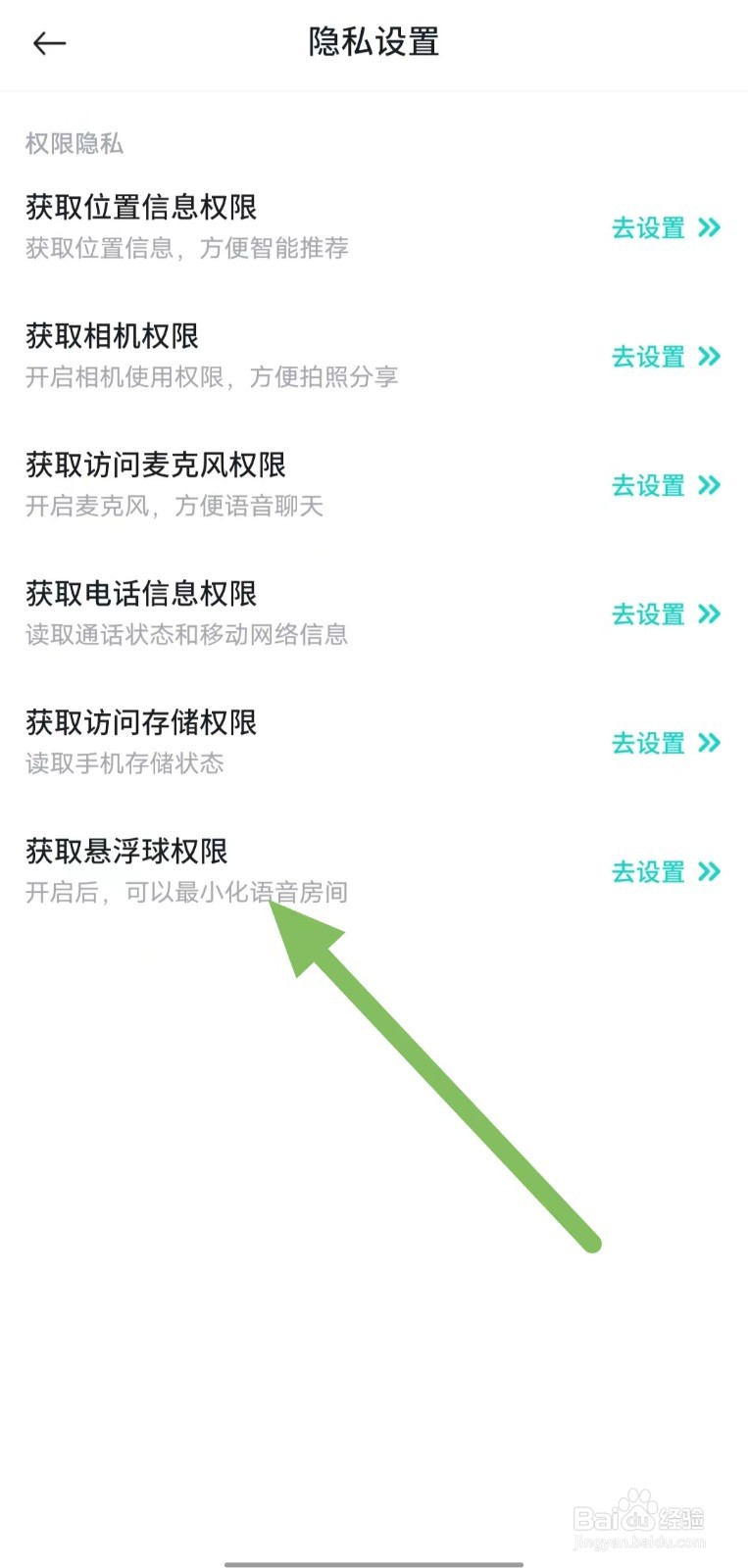Click the double chevron next to 获取相机权限
This screenshot has height=1568, width=748.
(x=709, y=357)
